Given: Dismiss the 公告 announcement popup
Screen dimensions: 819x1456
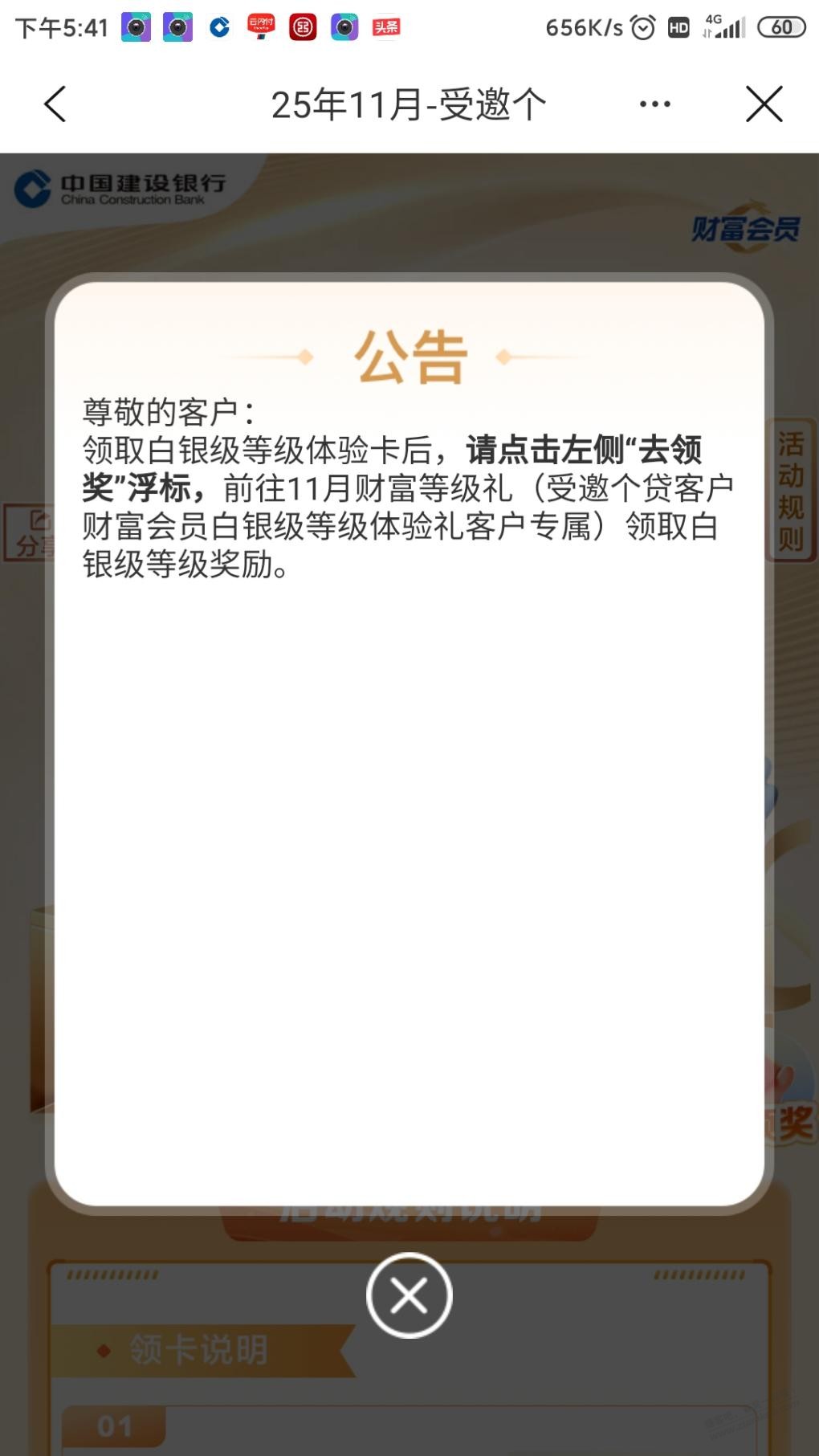Looking at the screenshot, I should [409, 1295].
